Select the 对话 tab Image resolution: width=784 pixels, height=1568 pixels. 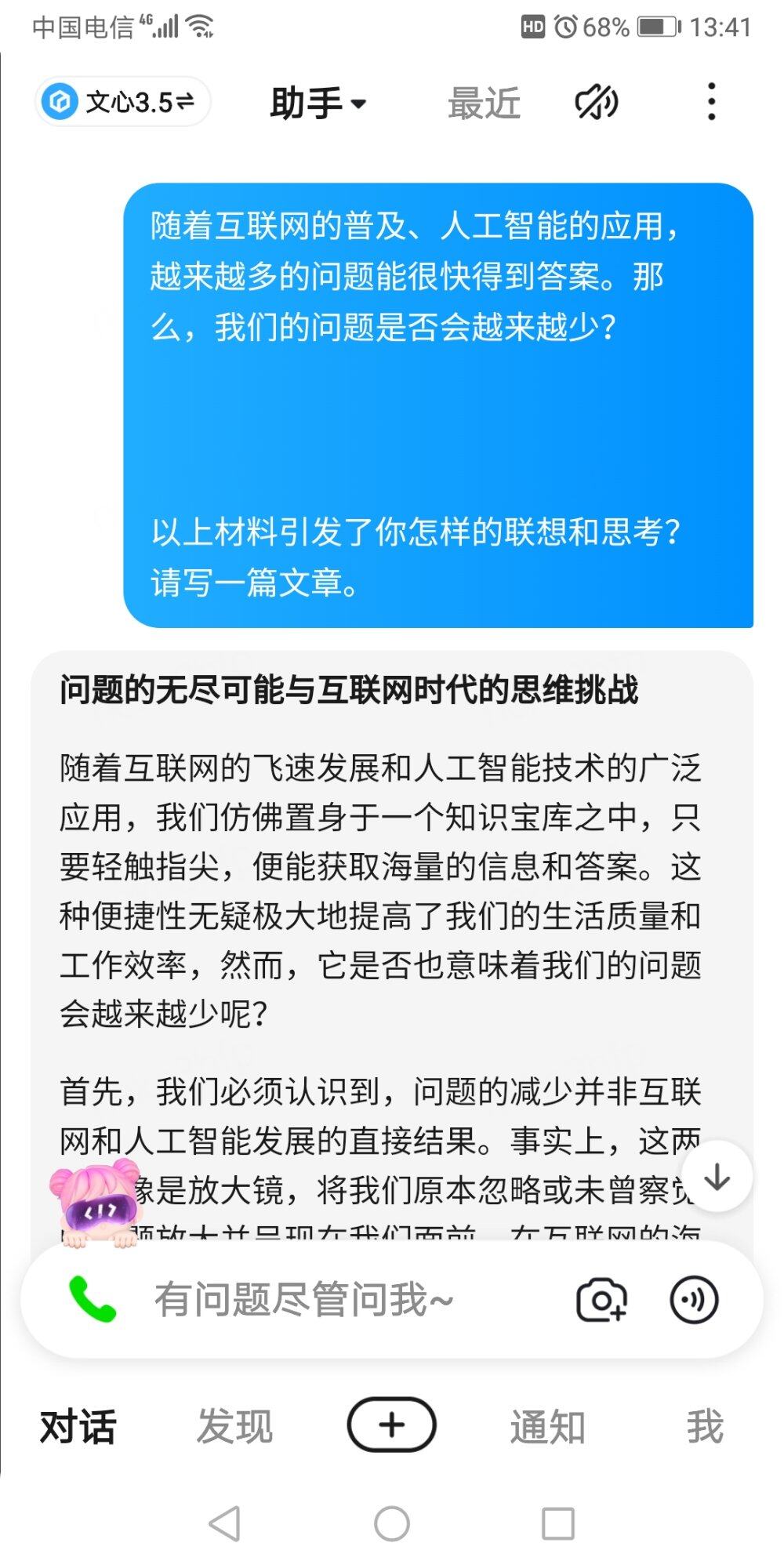click(x=78, y=1426)
